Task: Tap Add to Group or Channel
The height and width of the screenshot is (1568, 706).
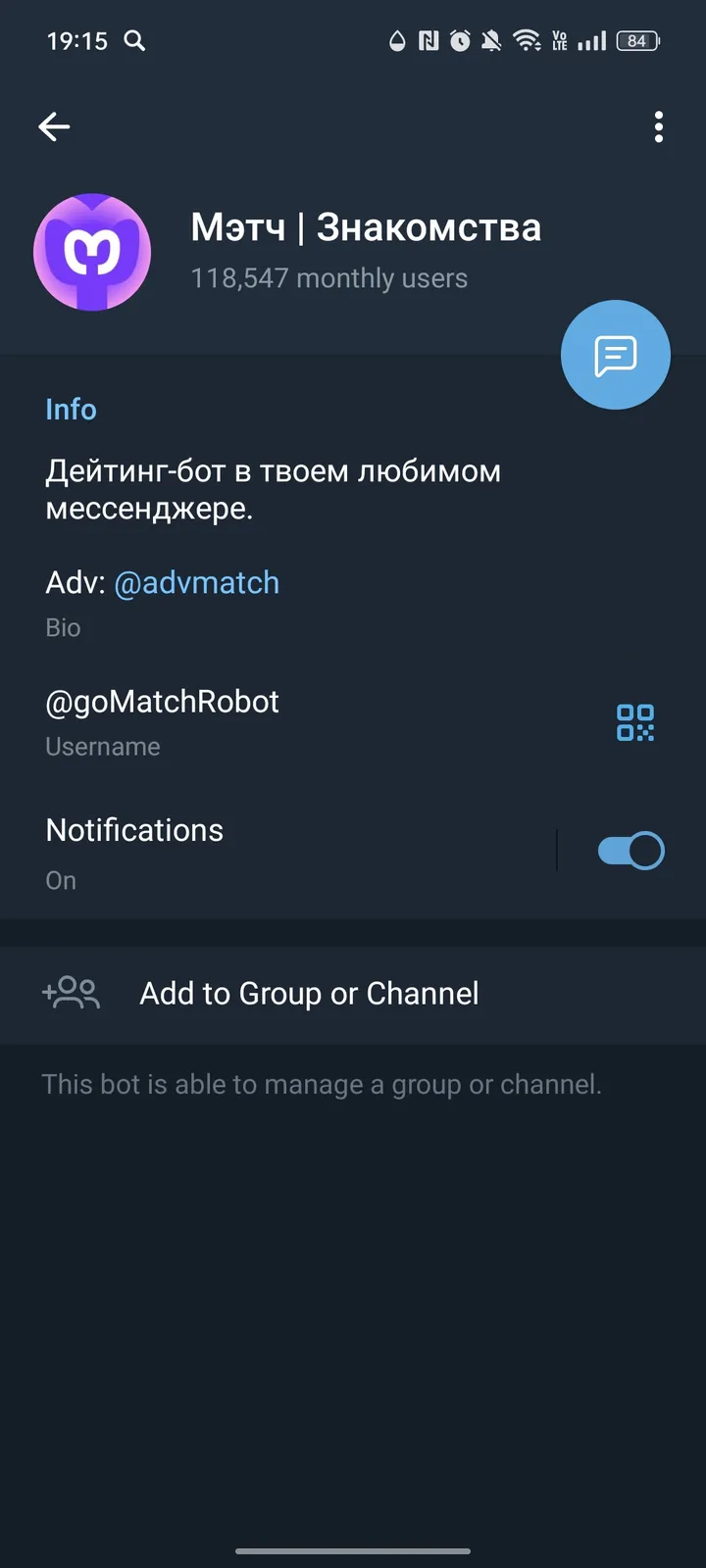Action: pos(308,993)
